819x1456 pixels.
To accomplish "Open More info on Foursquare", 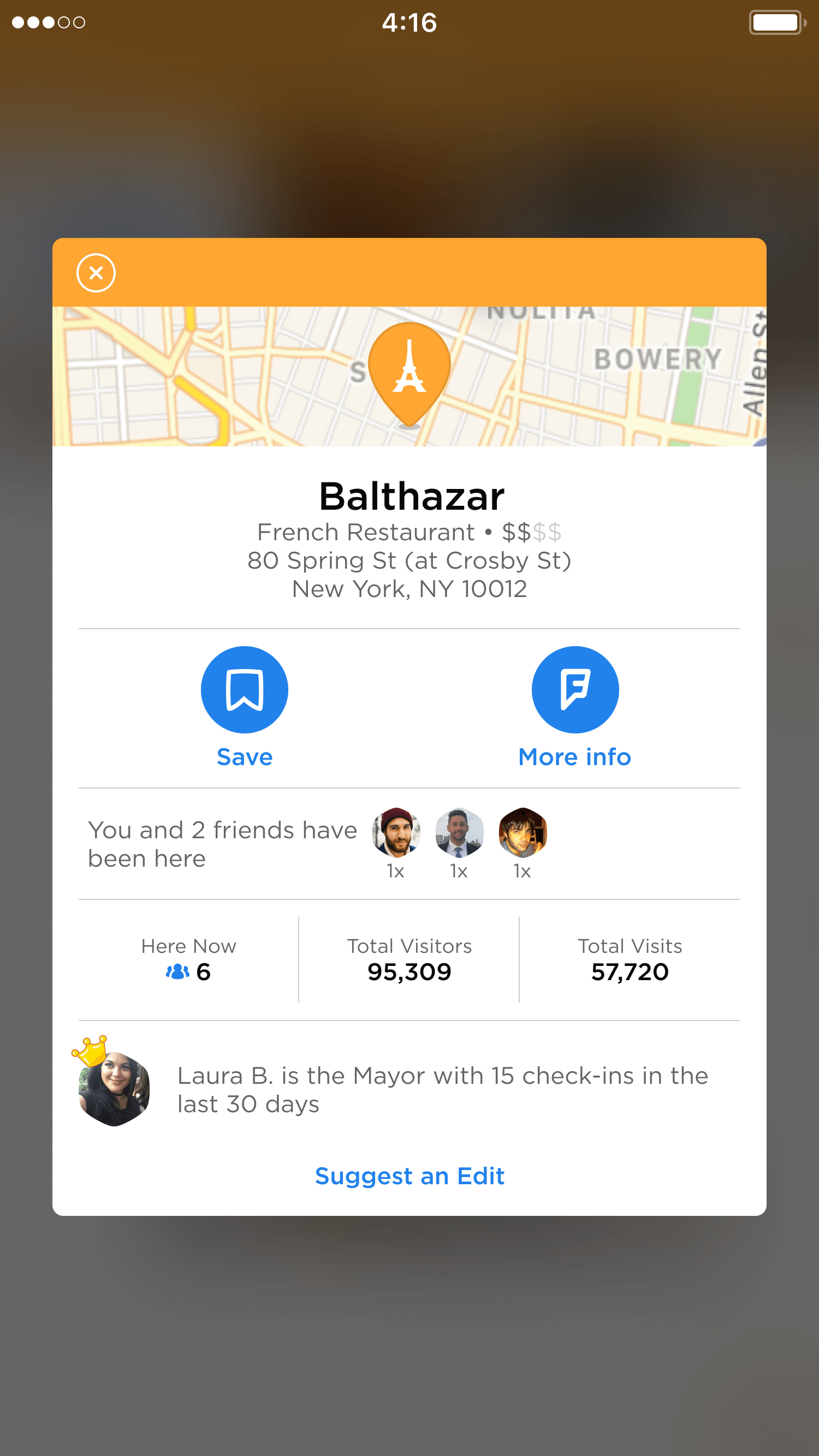I will click(574, 690).
